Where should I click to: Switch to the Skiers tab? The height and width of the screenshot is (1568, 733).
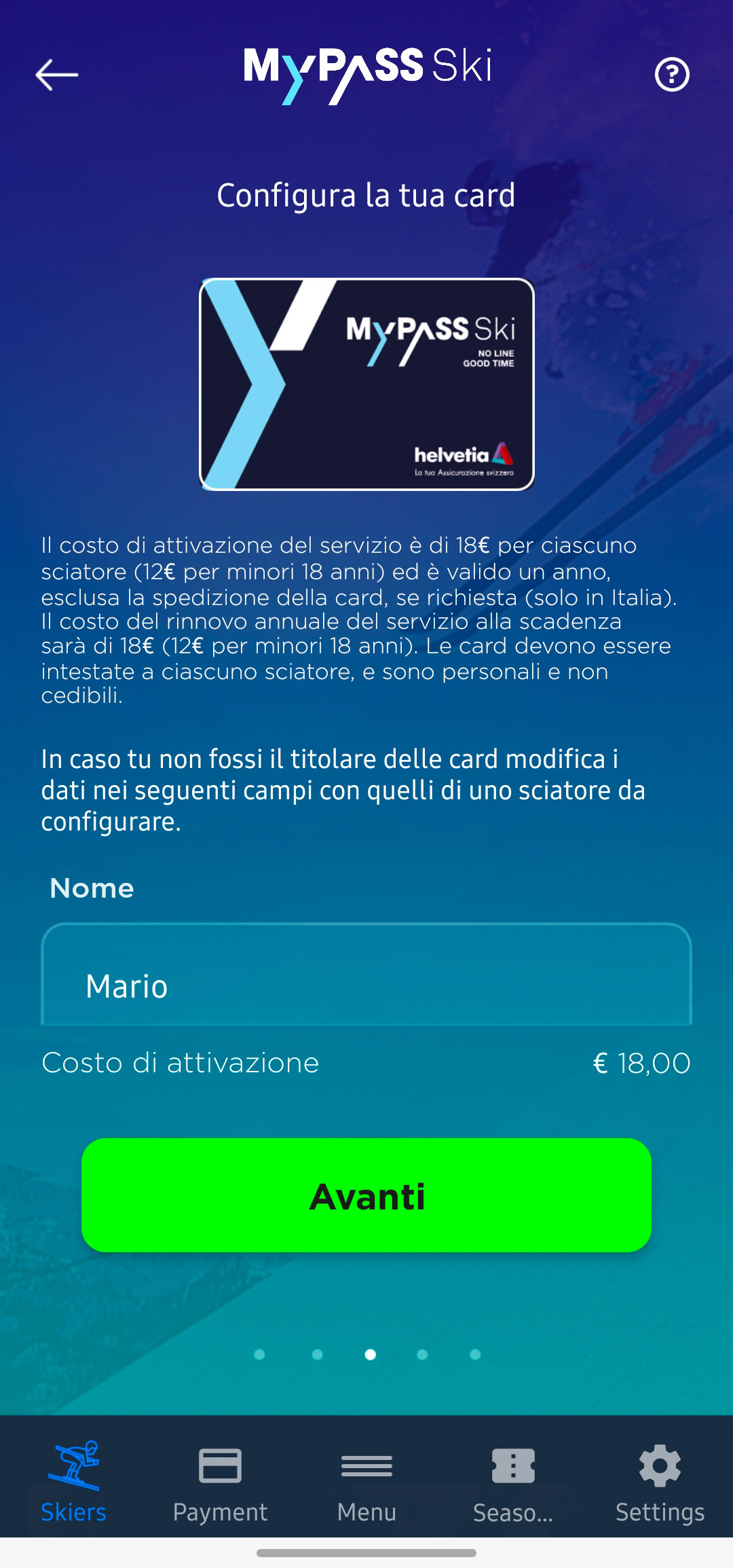pos(73,1482)
